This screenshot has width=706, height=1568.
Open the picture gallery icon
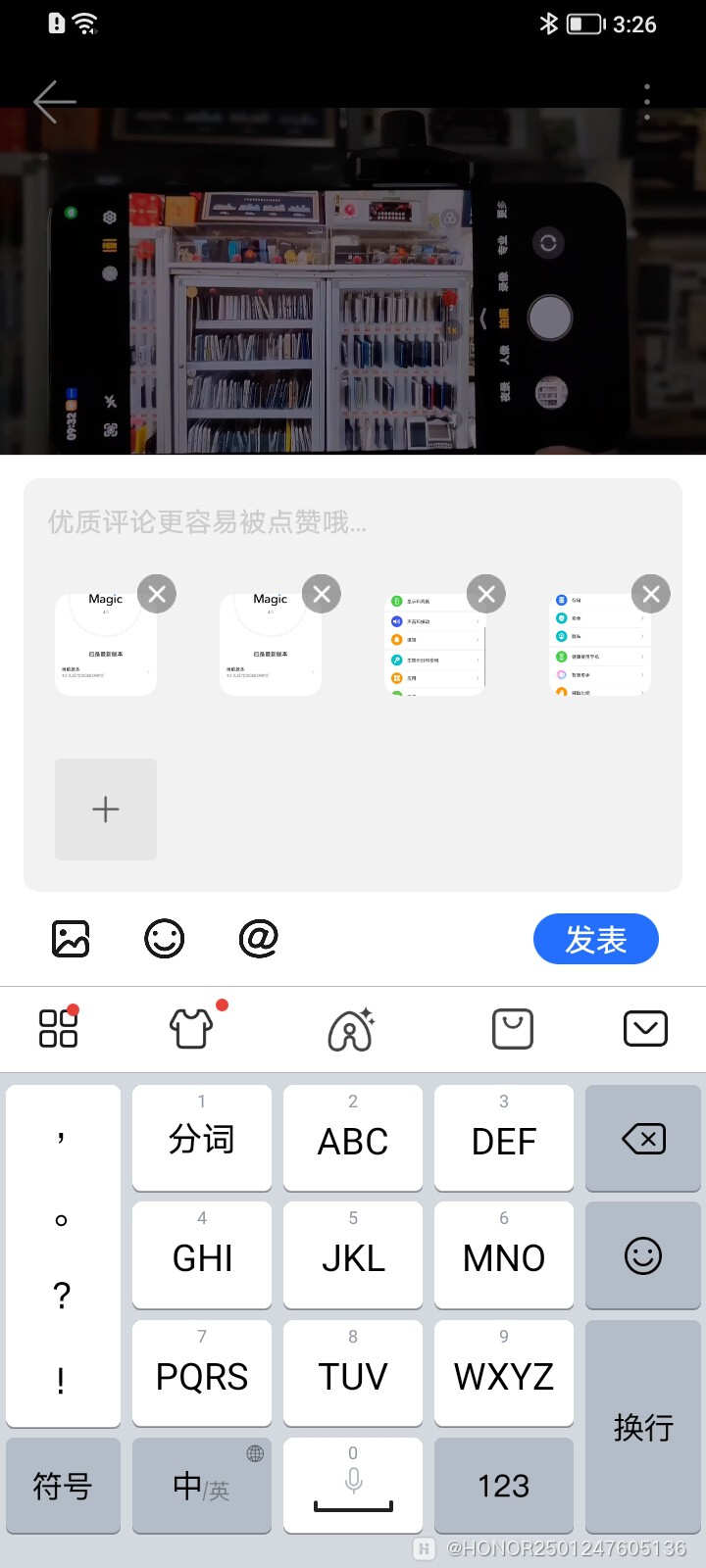(x=71, y=939)
